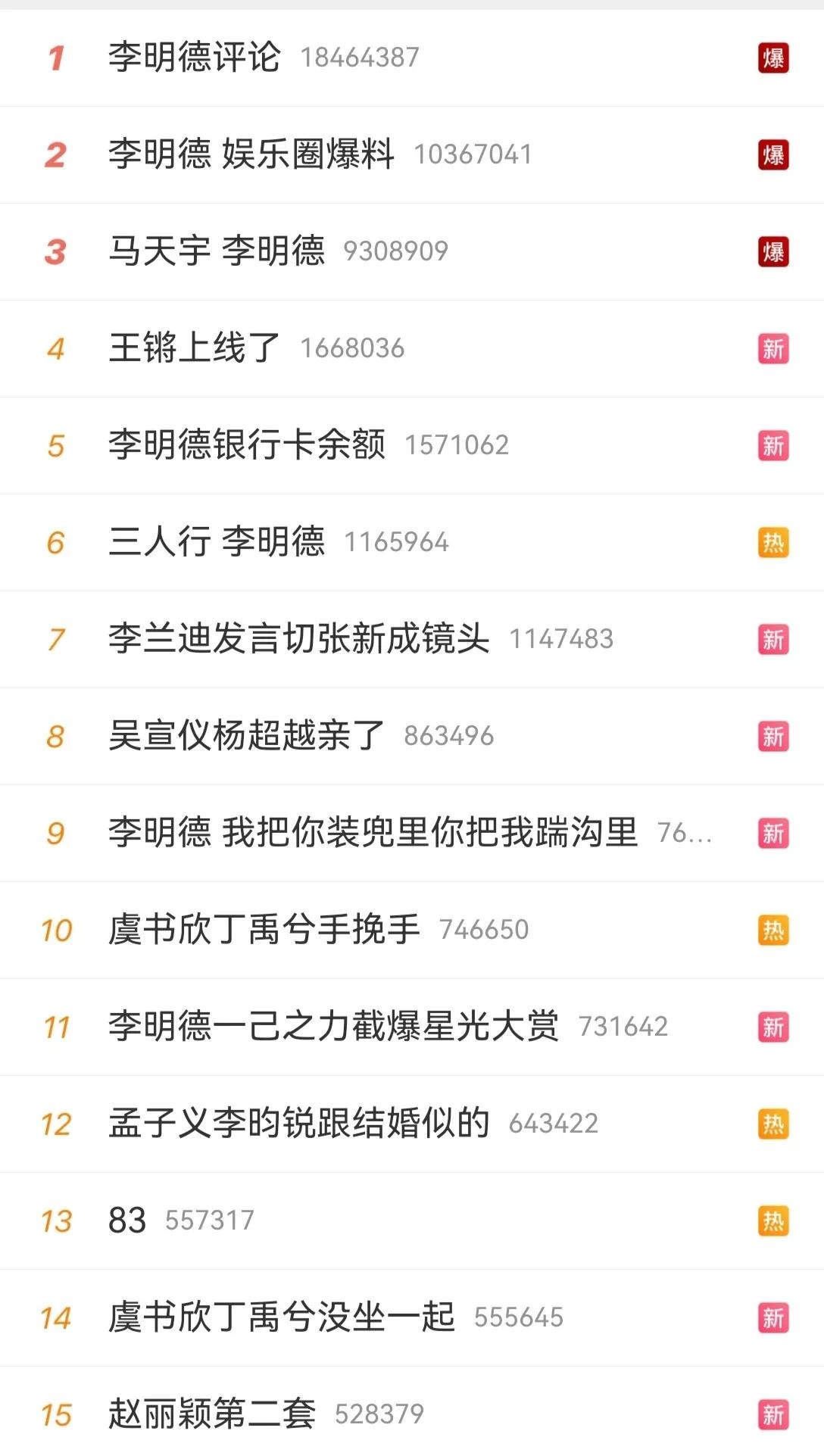Open the 王锵上线了 topic
824x1456 pixels.
tap(195, 348)
